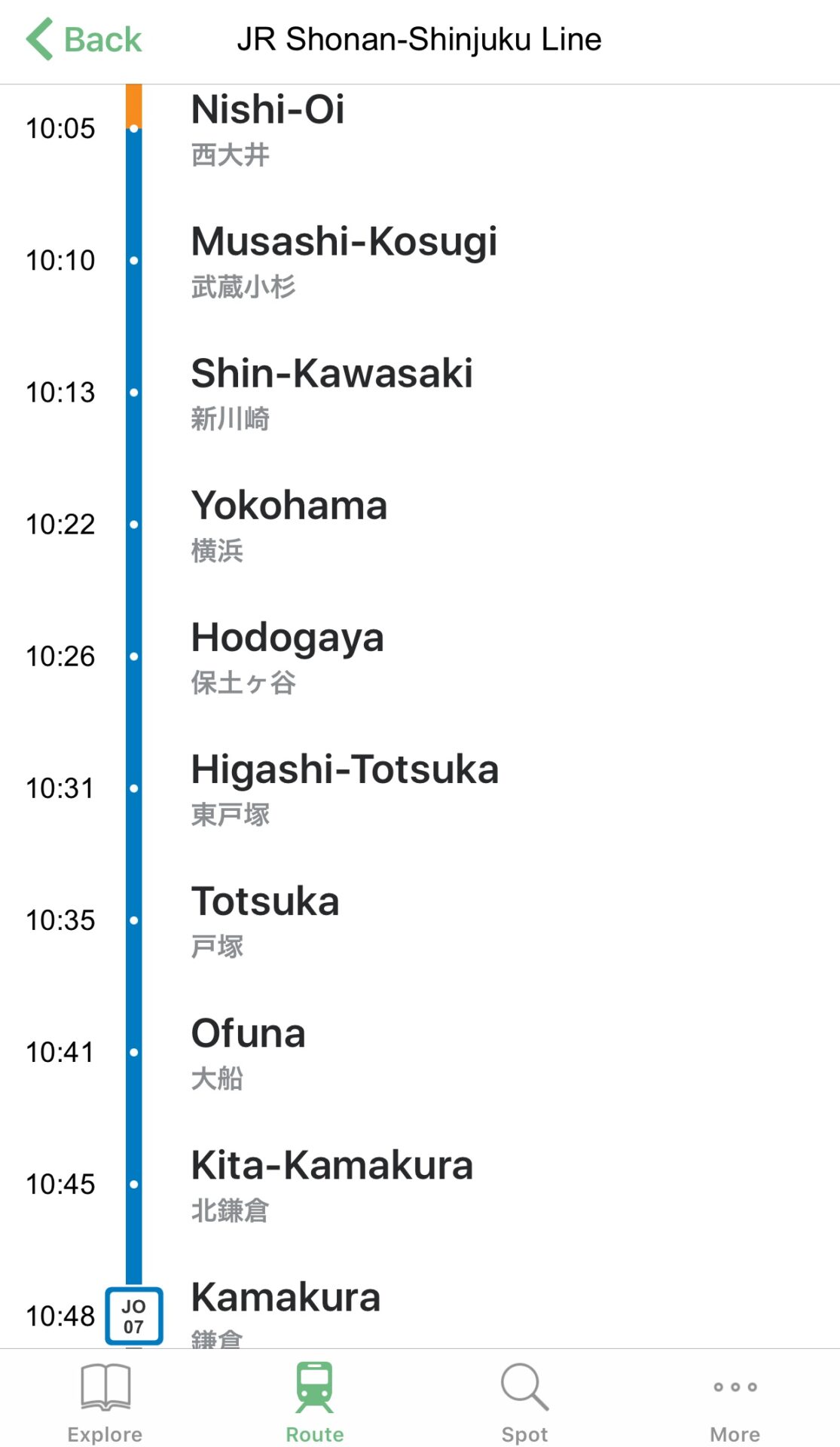Open the Ofuna station row

[420, 1052]
